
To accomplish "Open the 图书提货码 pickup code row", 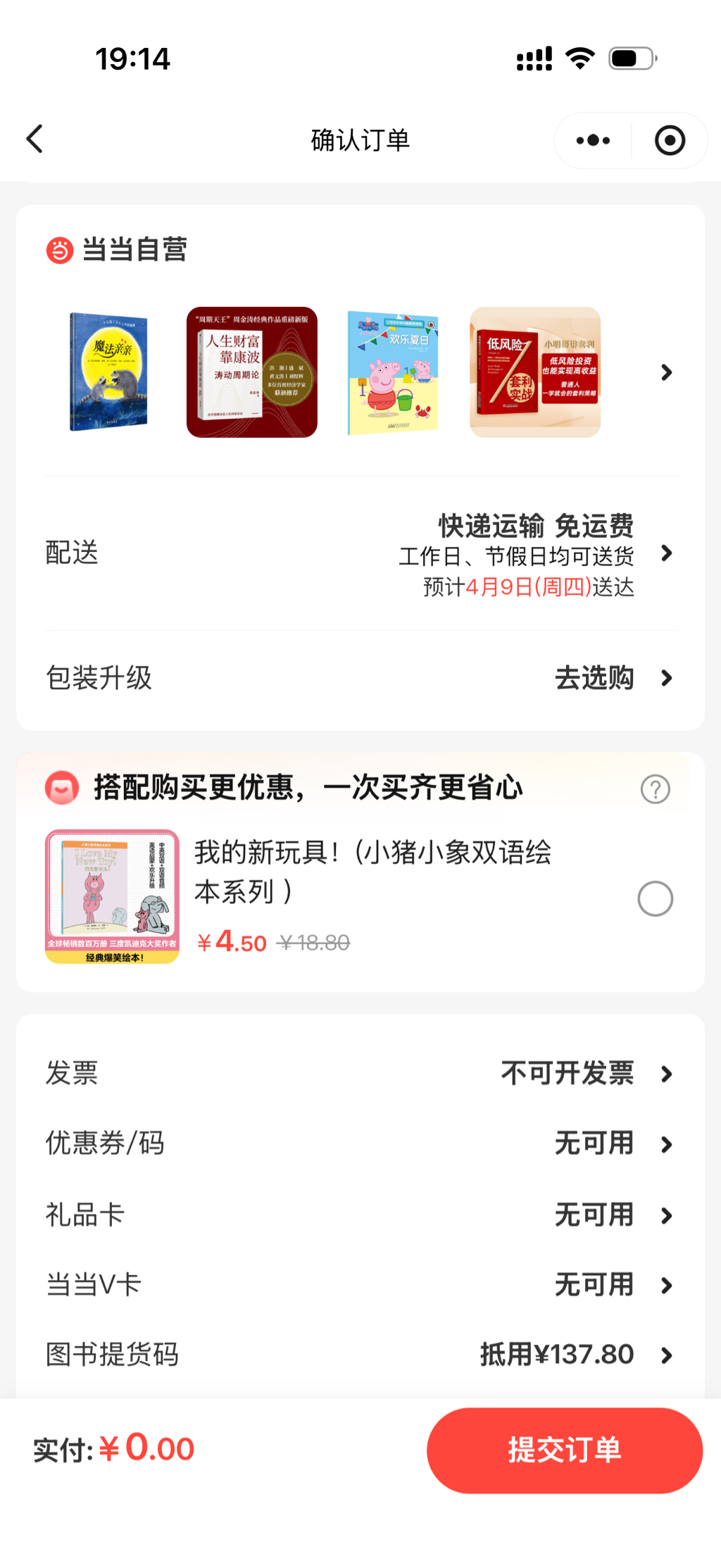I will point(360,1355).
